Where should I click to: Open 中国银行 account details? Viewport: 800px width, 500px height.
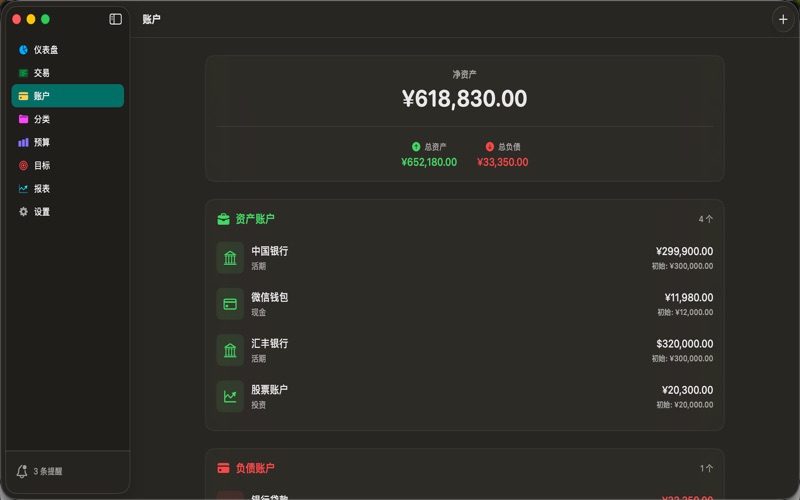[464, 258]
